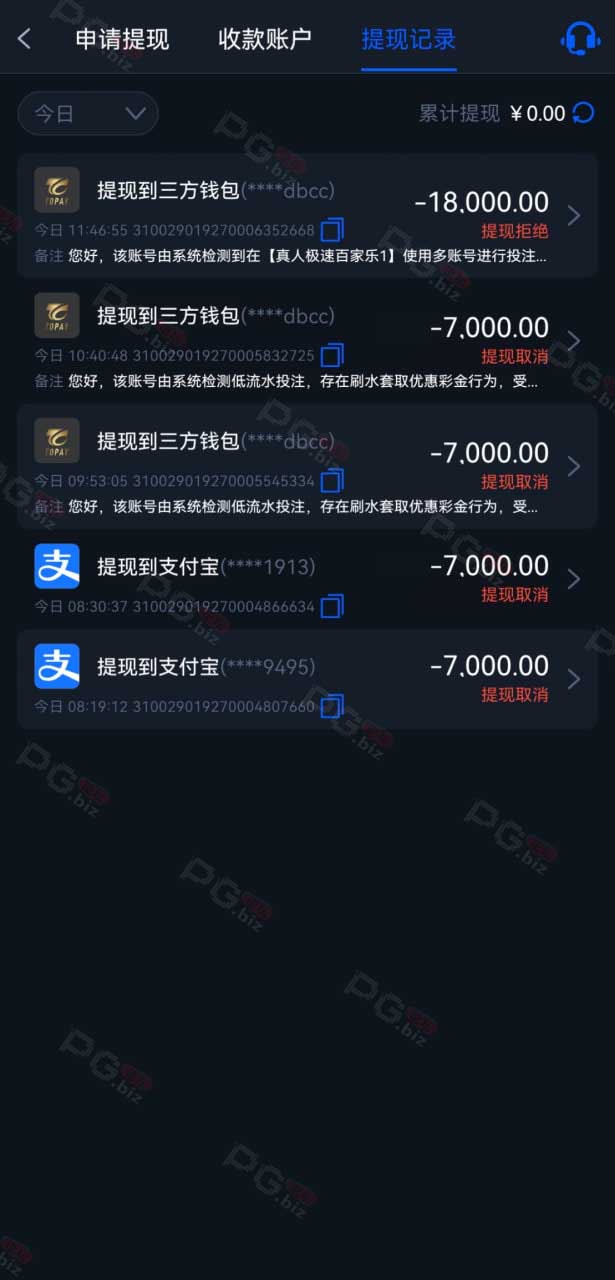This screenshot has height=1280, width=615.
Task: Copy order number ending 5545334
Action: point(332,480)
